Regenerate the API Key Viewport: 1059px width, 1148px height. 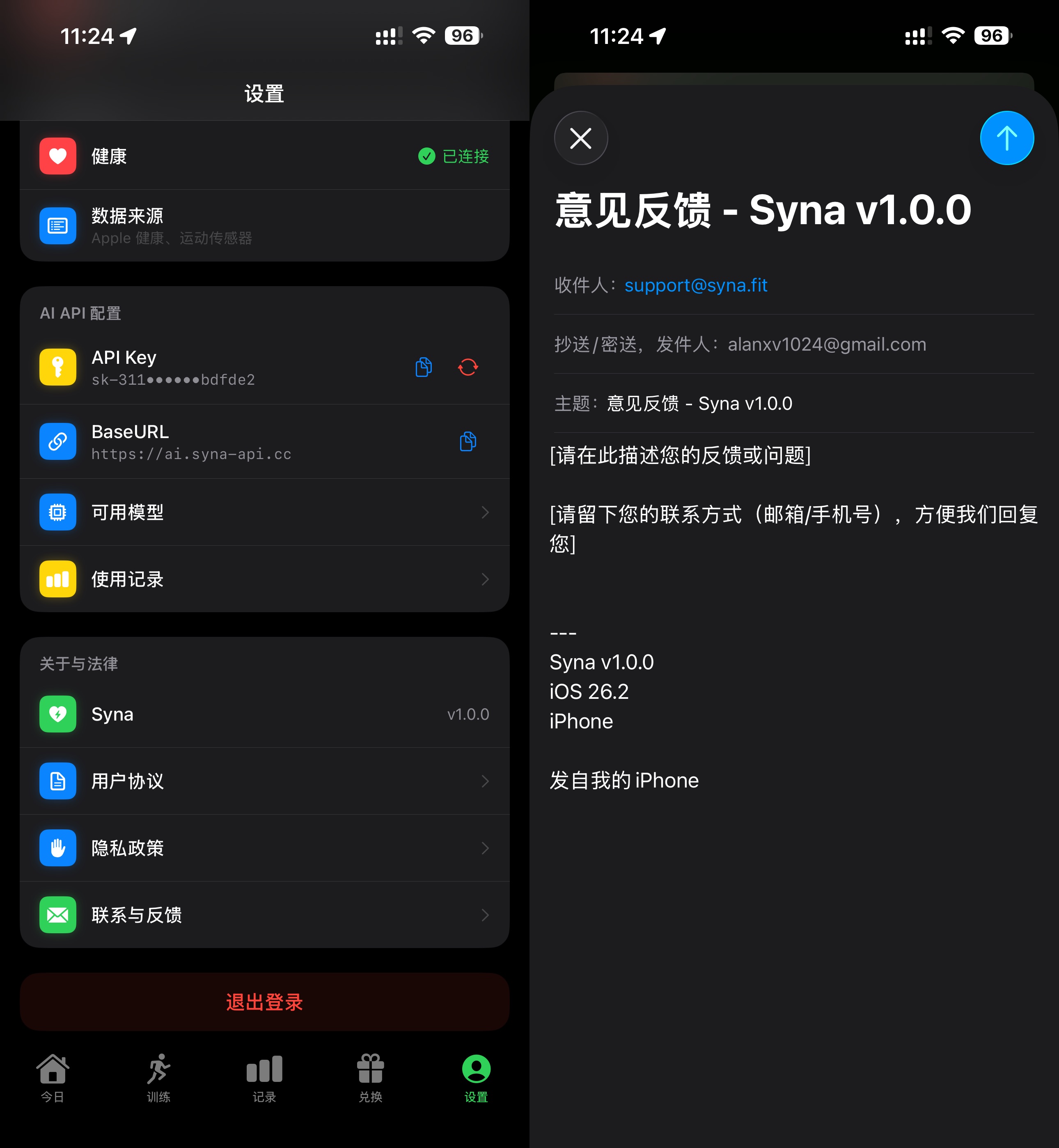click(468, 367)
